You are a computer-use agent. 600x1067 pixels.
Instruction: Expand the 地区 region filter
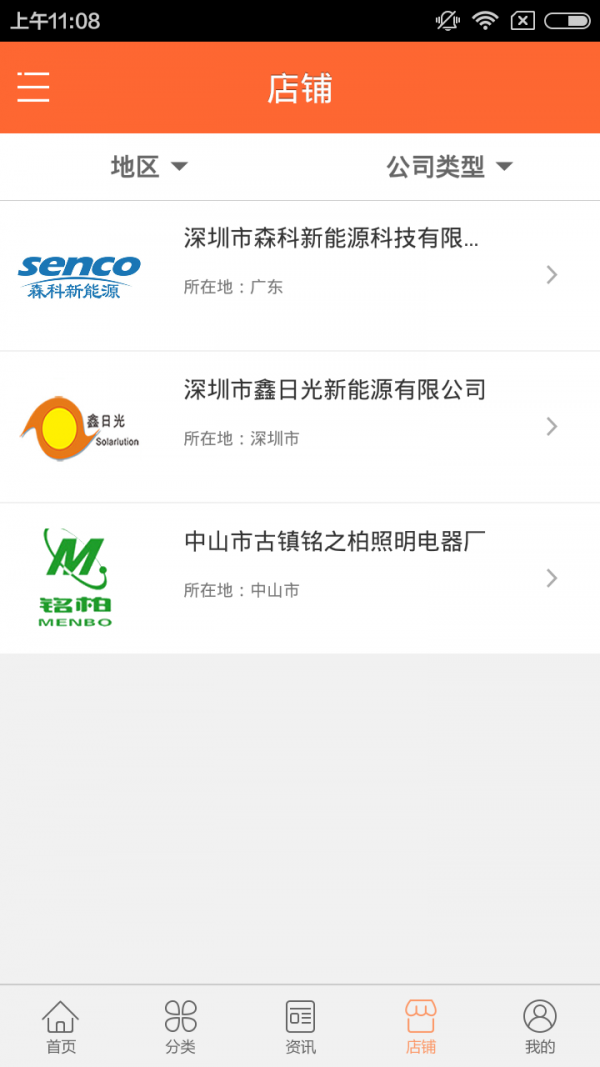(149, 167)
